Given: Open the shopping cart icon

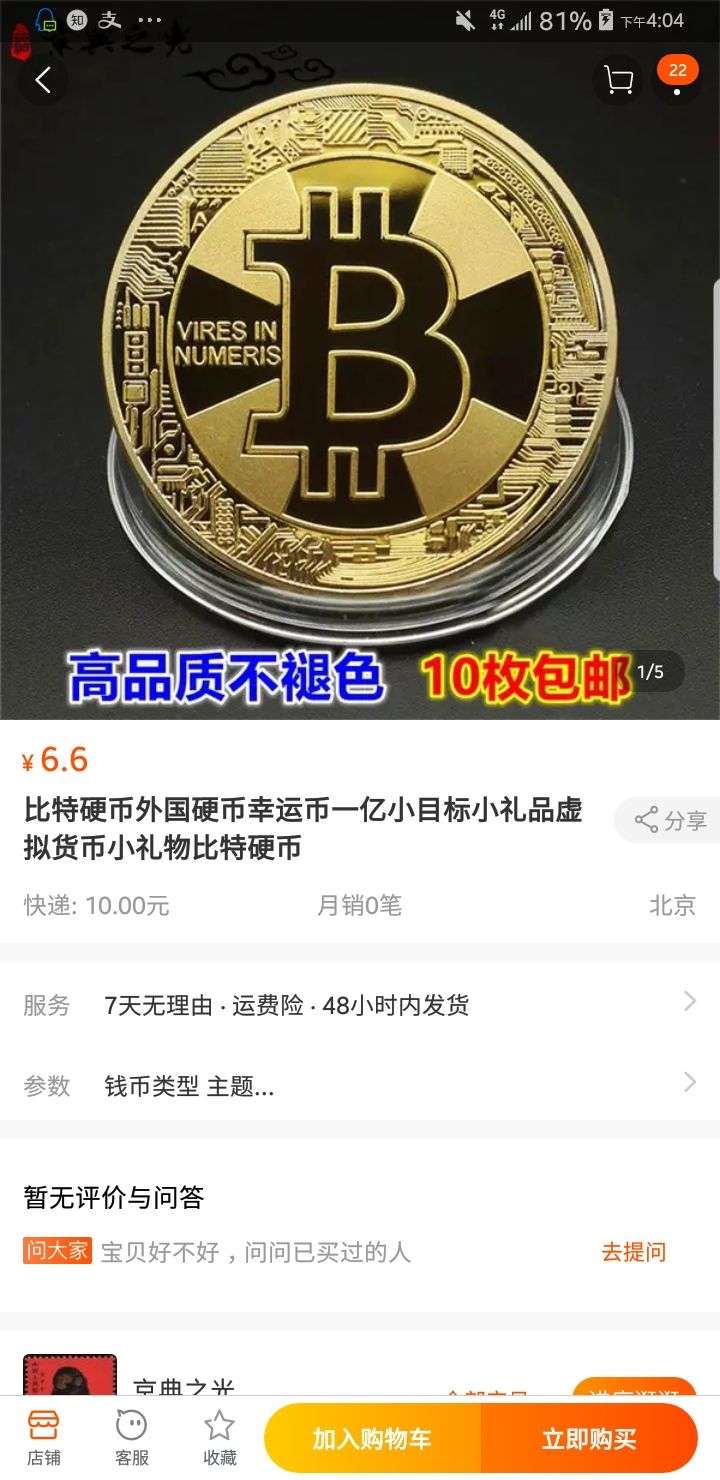Looking at the screenshot, I should click(x=619, y=82).
